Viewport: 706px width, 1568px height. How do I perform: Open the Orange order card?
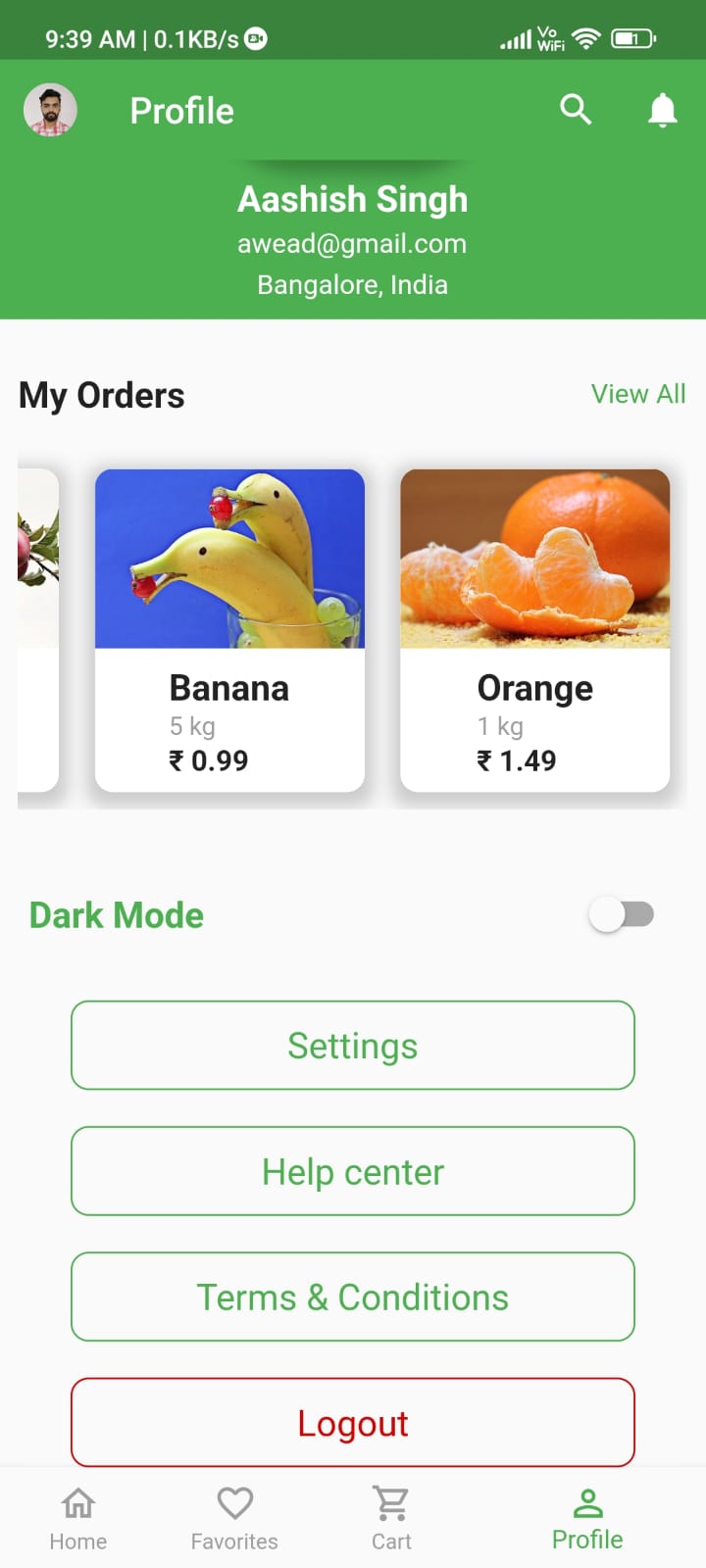534,629
